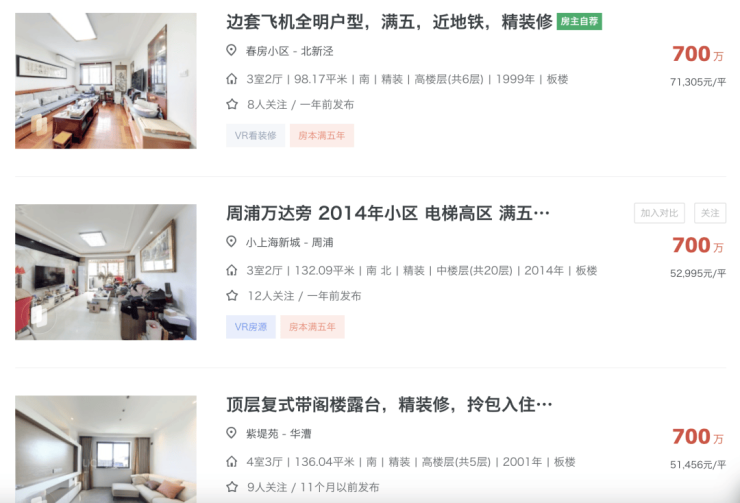Tap the VR房源 tag
This screenshot has height=503, width=740.
tap(250, 327)
